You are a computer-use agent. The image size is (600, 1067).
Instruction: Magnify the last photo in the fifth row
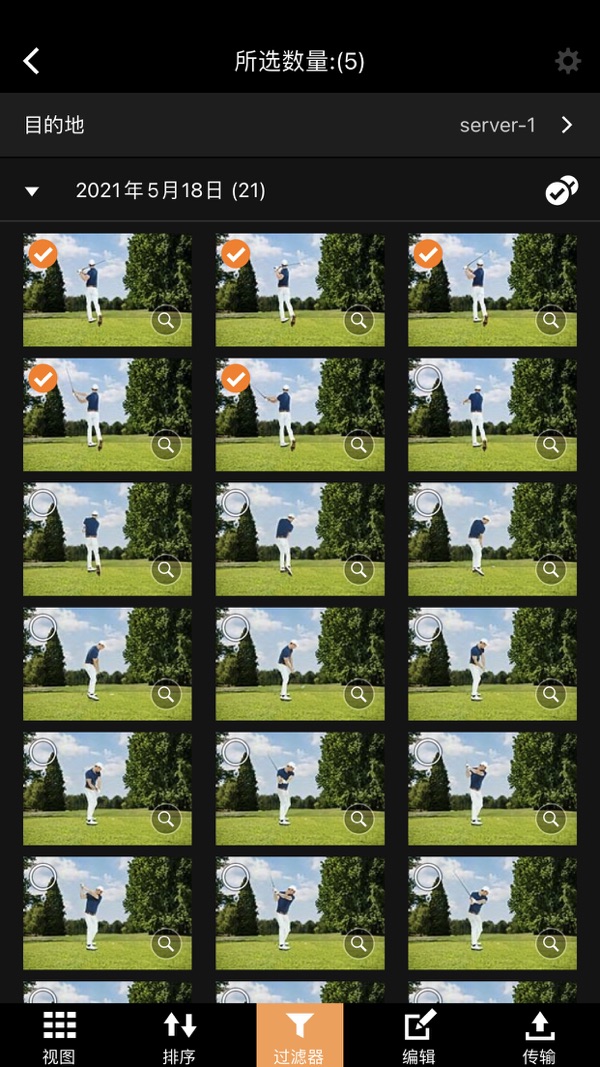coord(551,819)
